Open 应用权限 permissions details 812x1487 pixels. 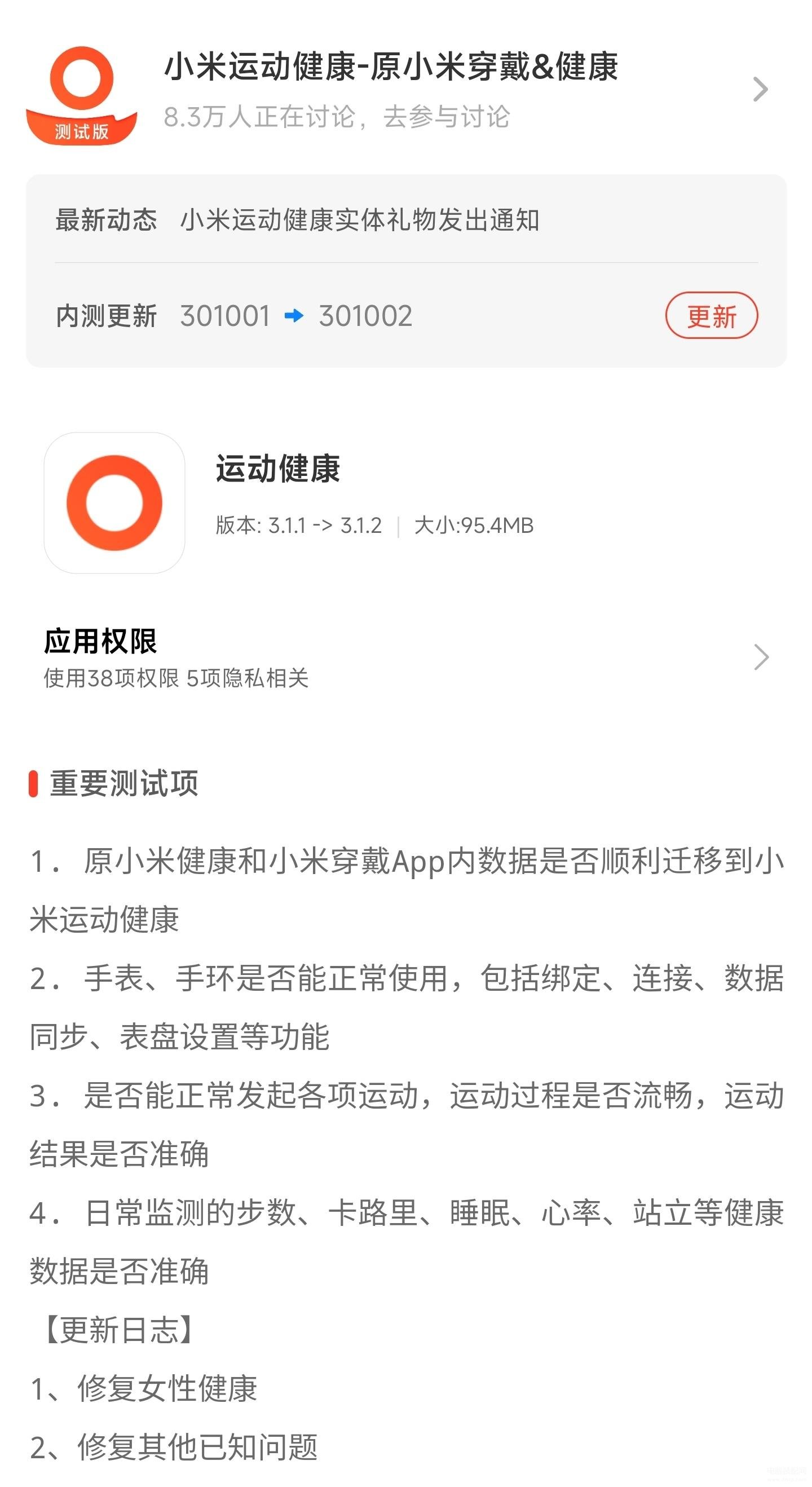coord(404,657)
